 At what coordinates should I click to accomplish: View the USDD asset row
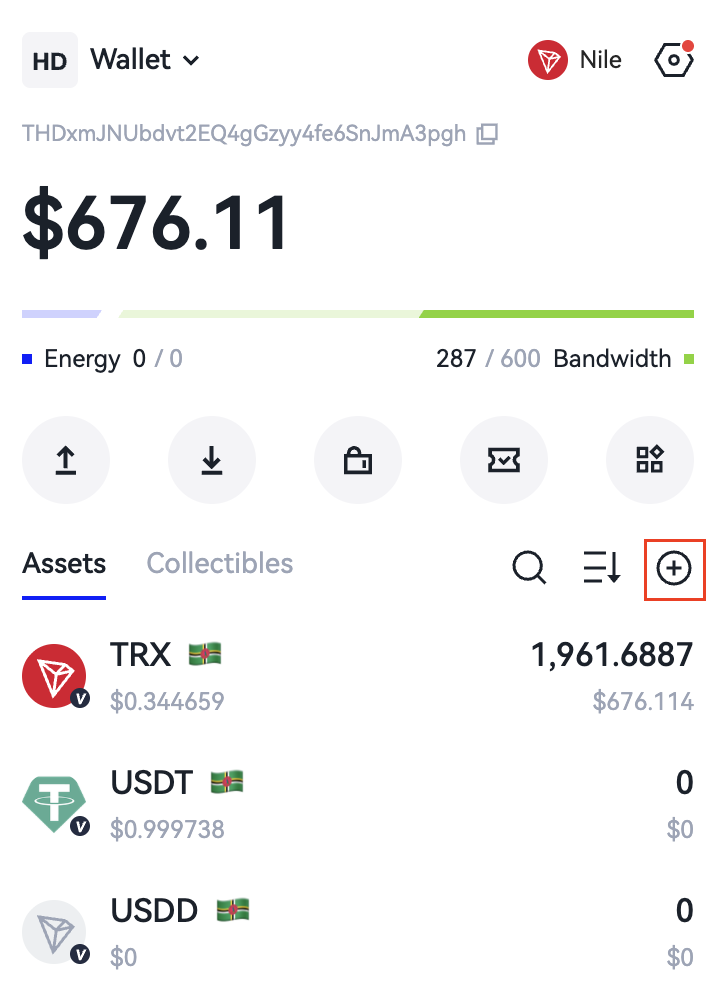click(358, 932)
